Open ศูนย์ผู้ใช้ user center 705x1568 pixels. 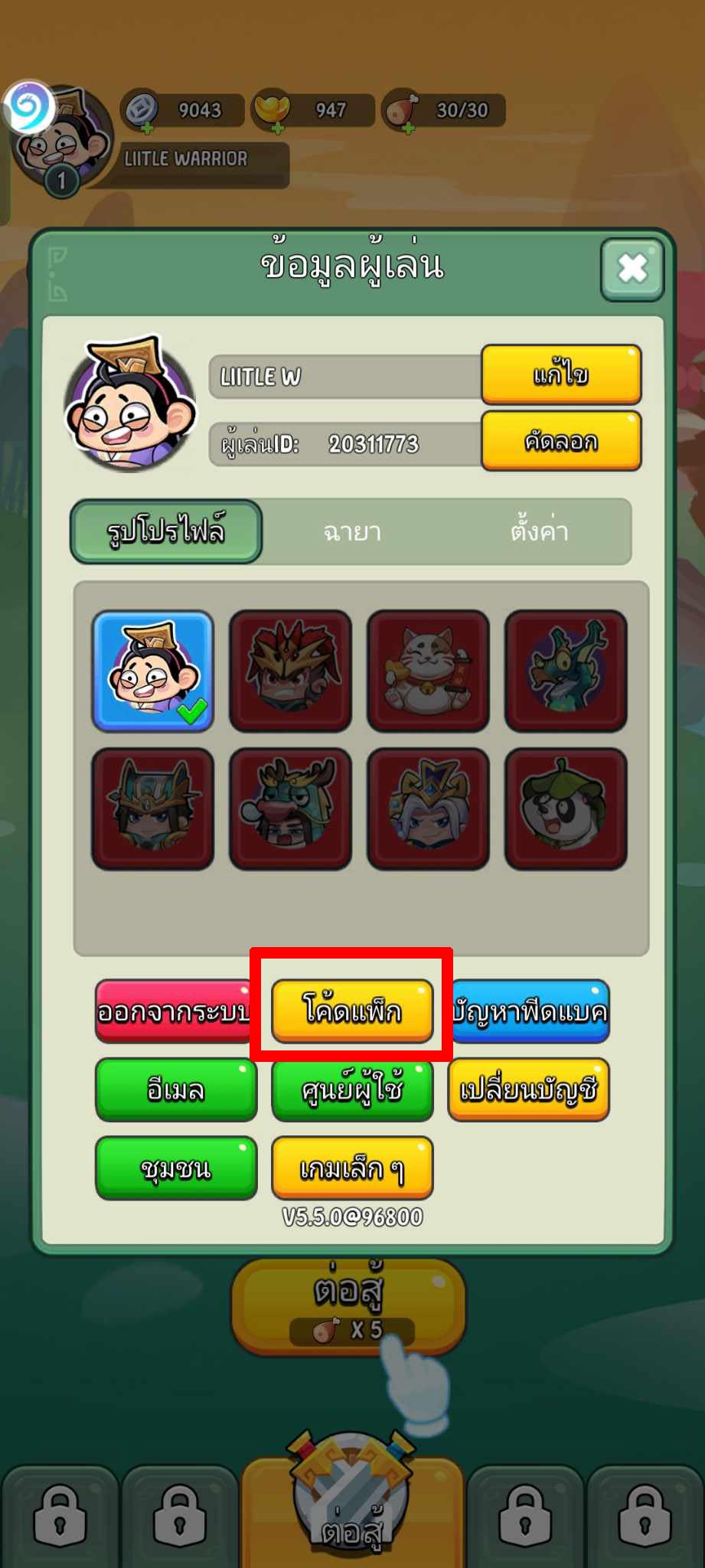pos(352,1089)
